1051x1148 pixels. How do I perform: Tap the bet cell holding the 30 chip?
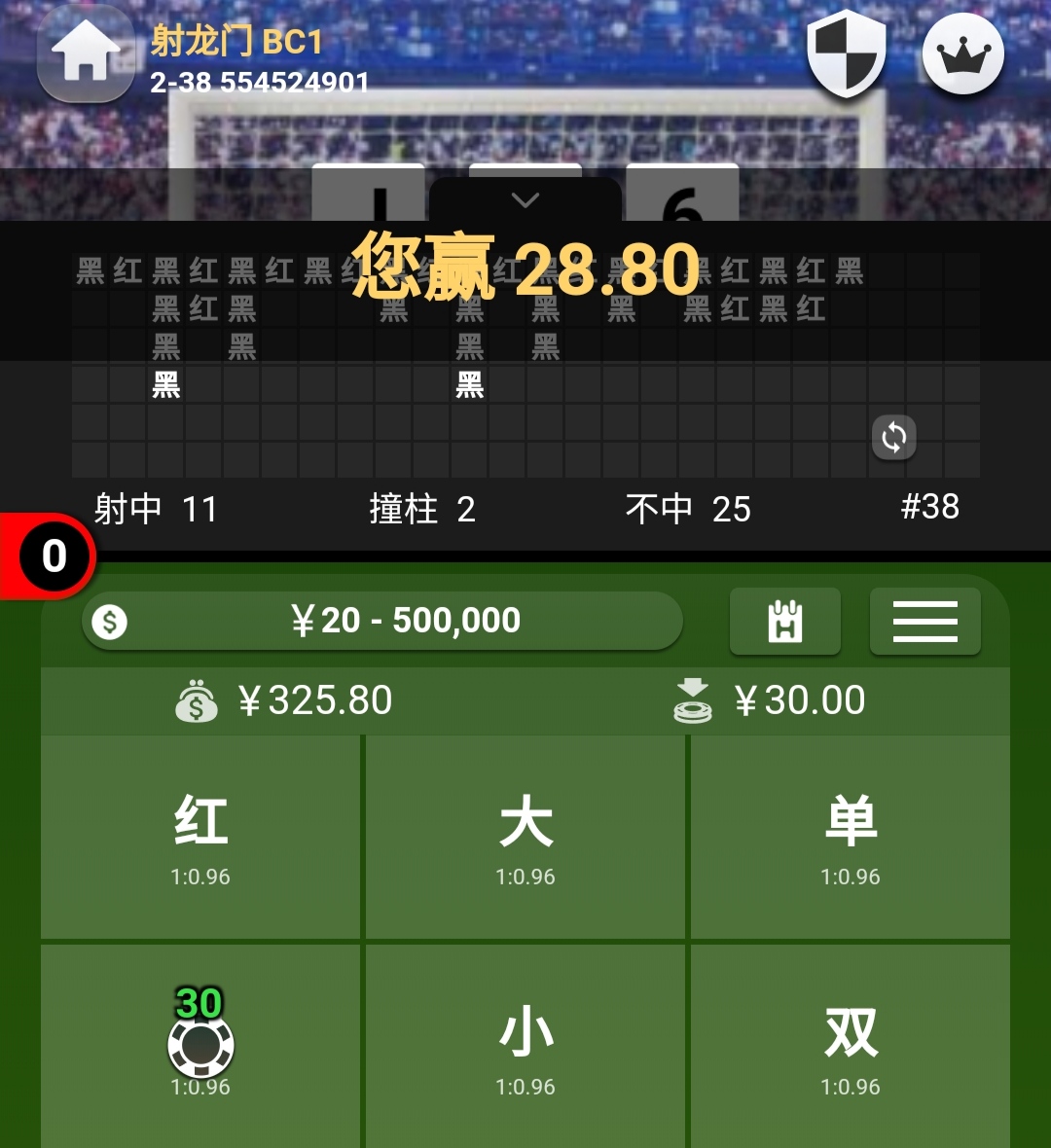tap(200, 1047)
